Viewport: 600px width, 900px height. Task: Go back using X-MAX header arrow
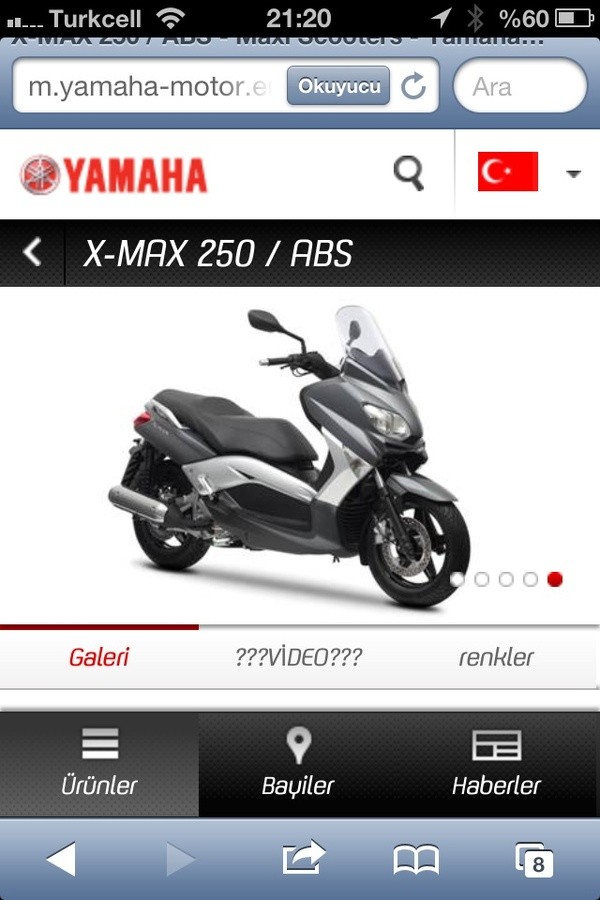coord(32,252)
